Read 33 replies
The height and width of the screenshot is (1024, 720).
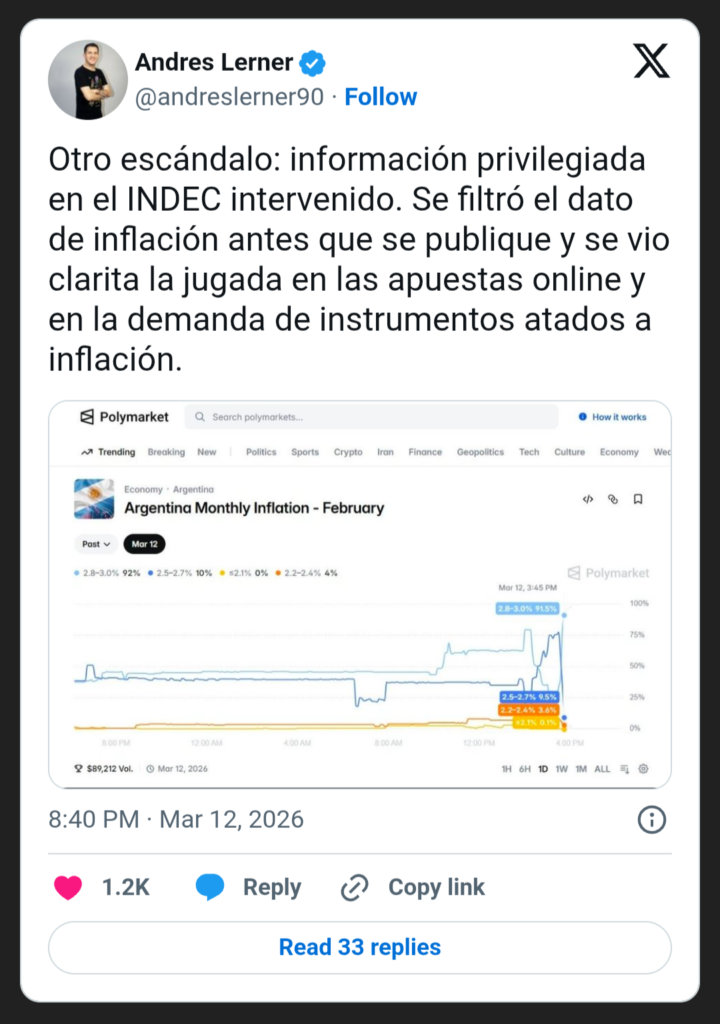click(360, 947)
